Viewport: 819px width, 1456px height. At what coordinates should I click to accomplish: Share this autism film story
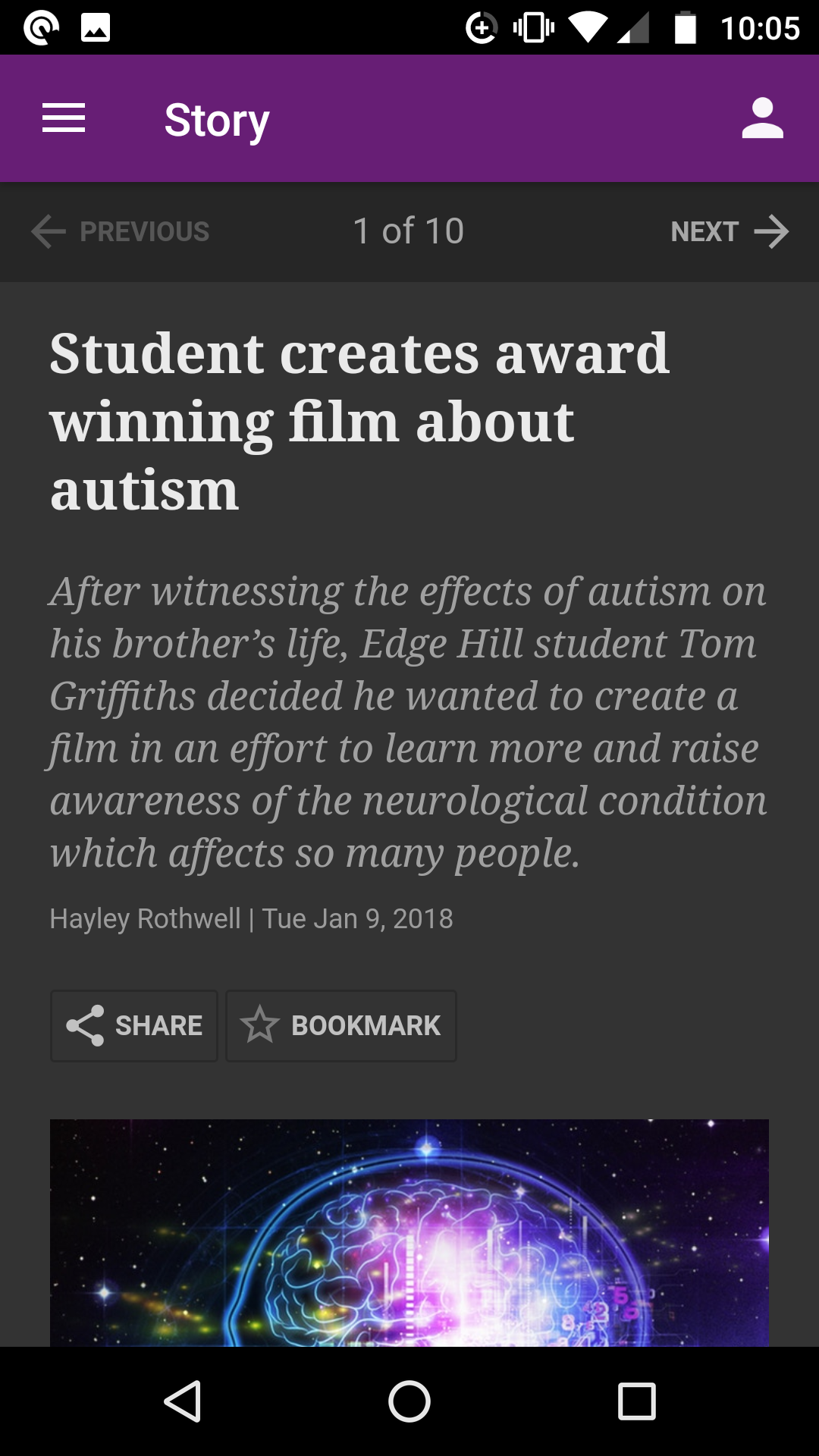tap(134, 1025)
